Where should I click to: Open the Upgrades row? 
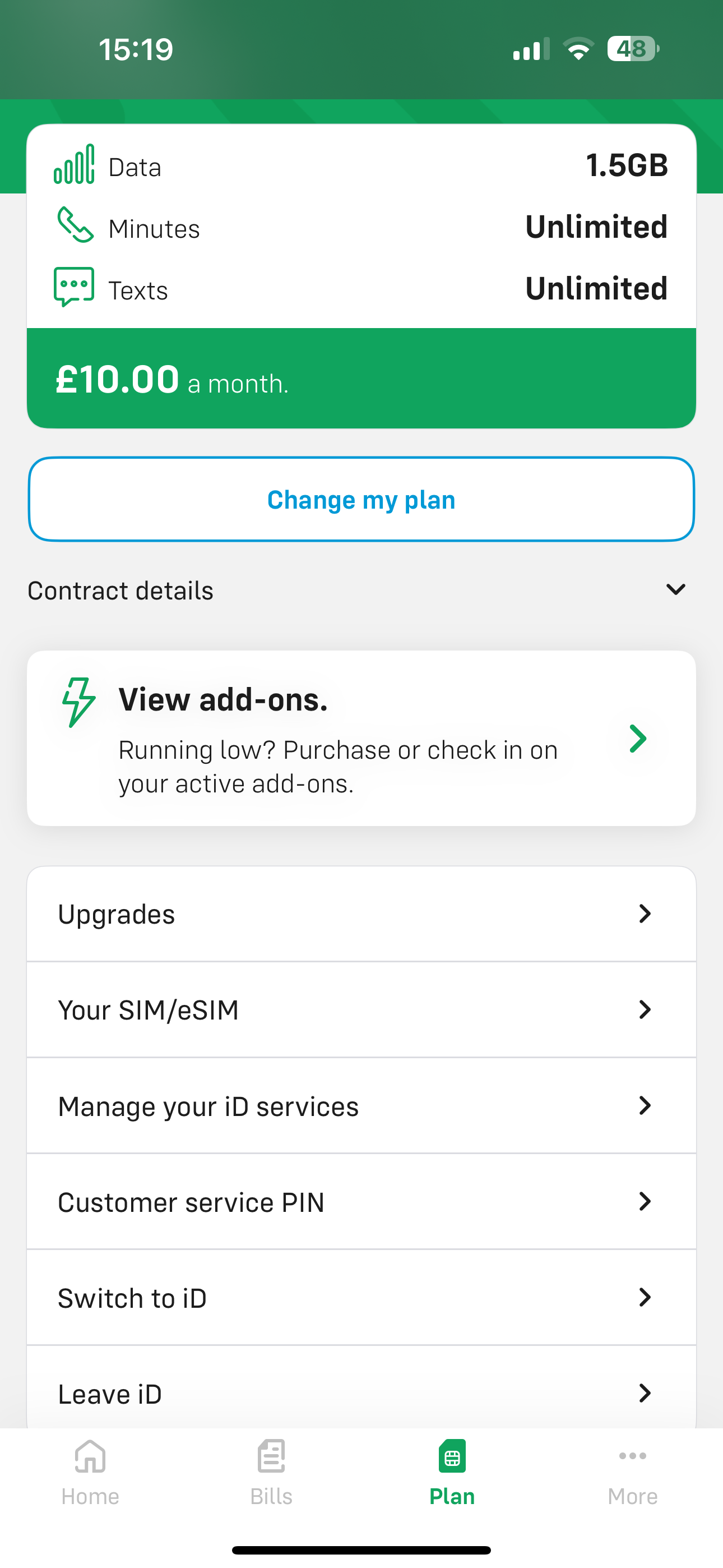[361, 914]
